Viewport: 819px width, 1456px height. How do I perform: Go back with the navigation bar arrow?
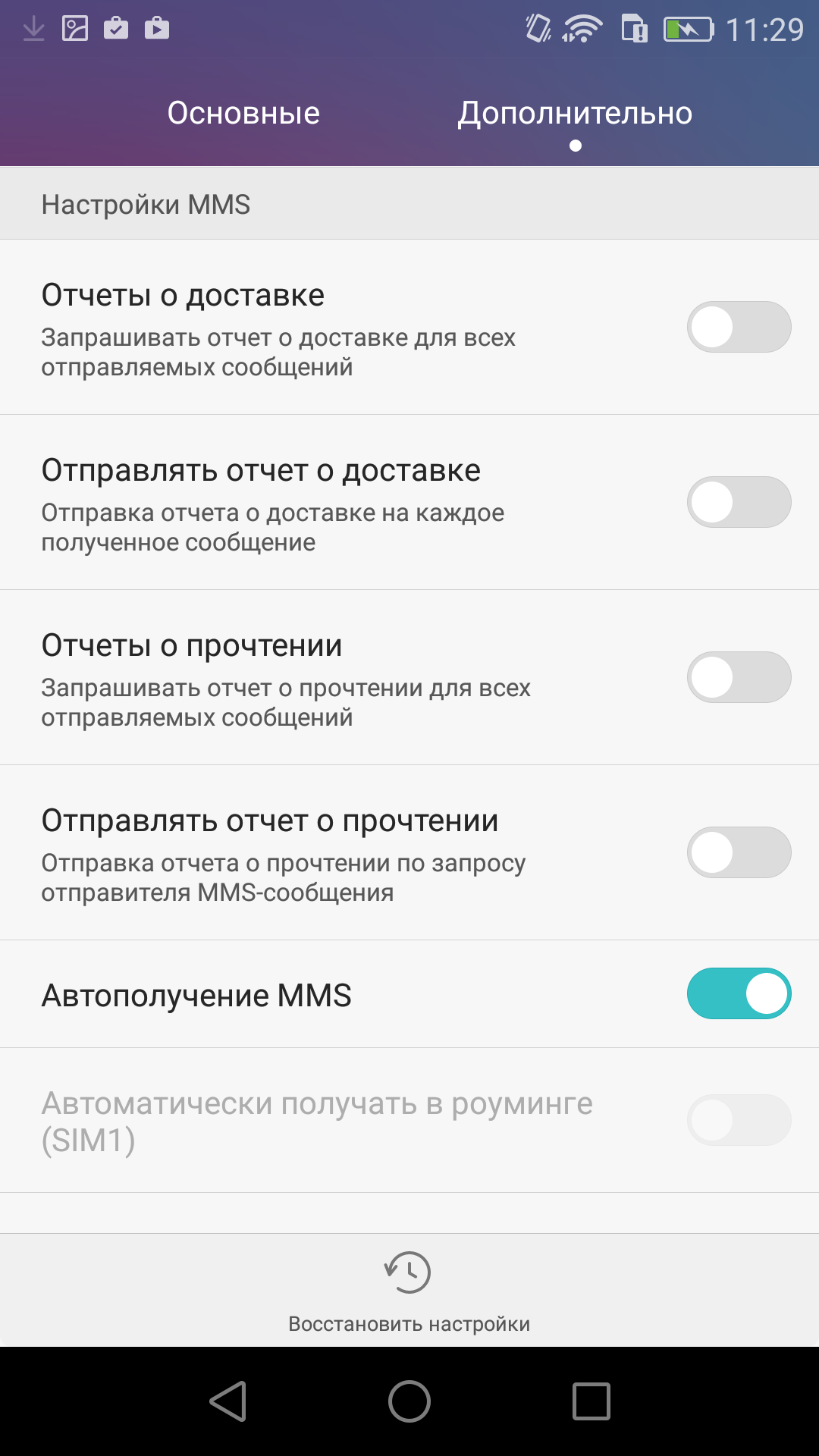pos(228,1401)
